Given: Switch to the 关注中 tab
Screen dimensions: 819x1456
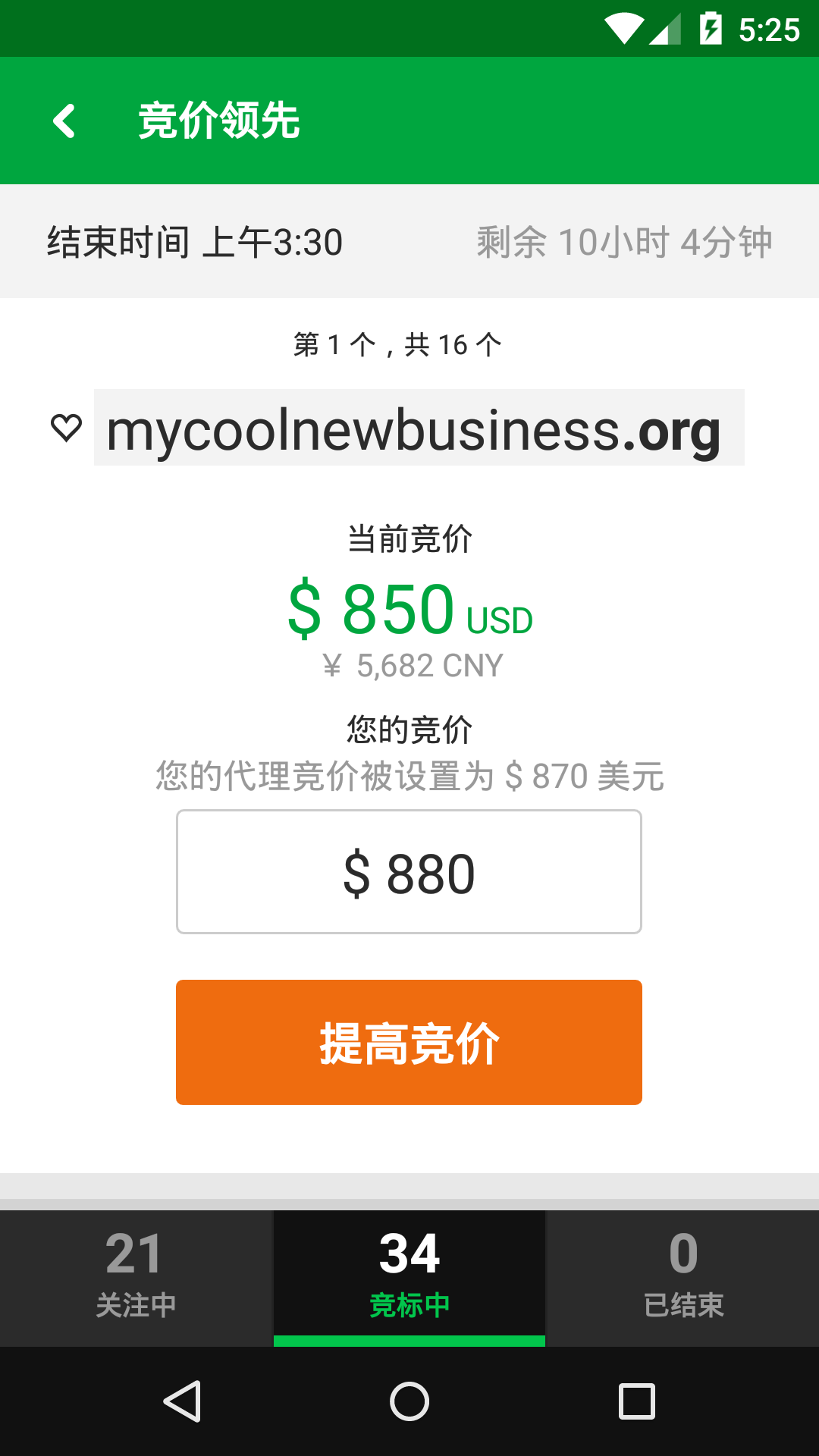Looking at the screenshot, I should click(136, 1277).
